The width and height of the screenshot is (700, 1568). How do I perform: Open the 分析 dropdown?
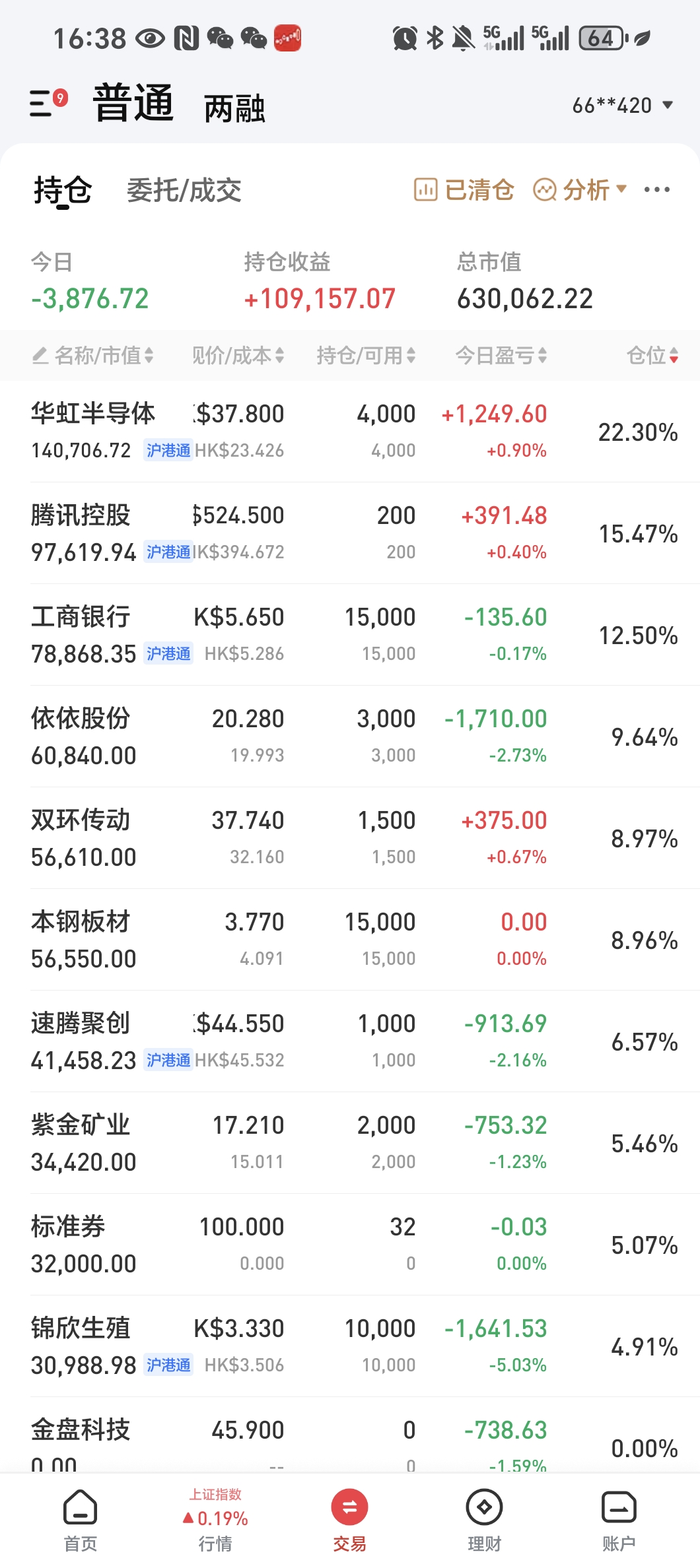(x=580, y=190)
